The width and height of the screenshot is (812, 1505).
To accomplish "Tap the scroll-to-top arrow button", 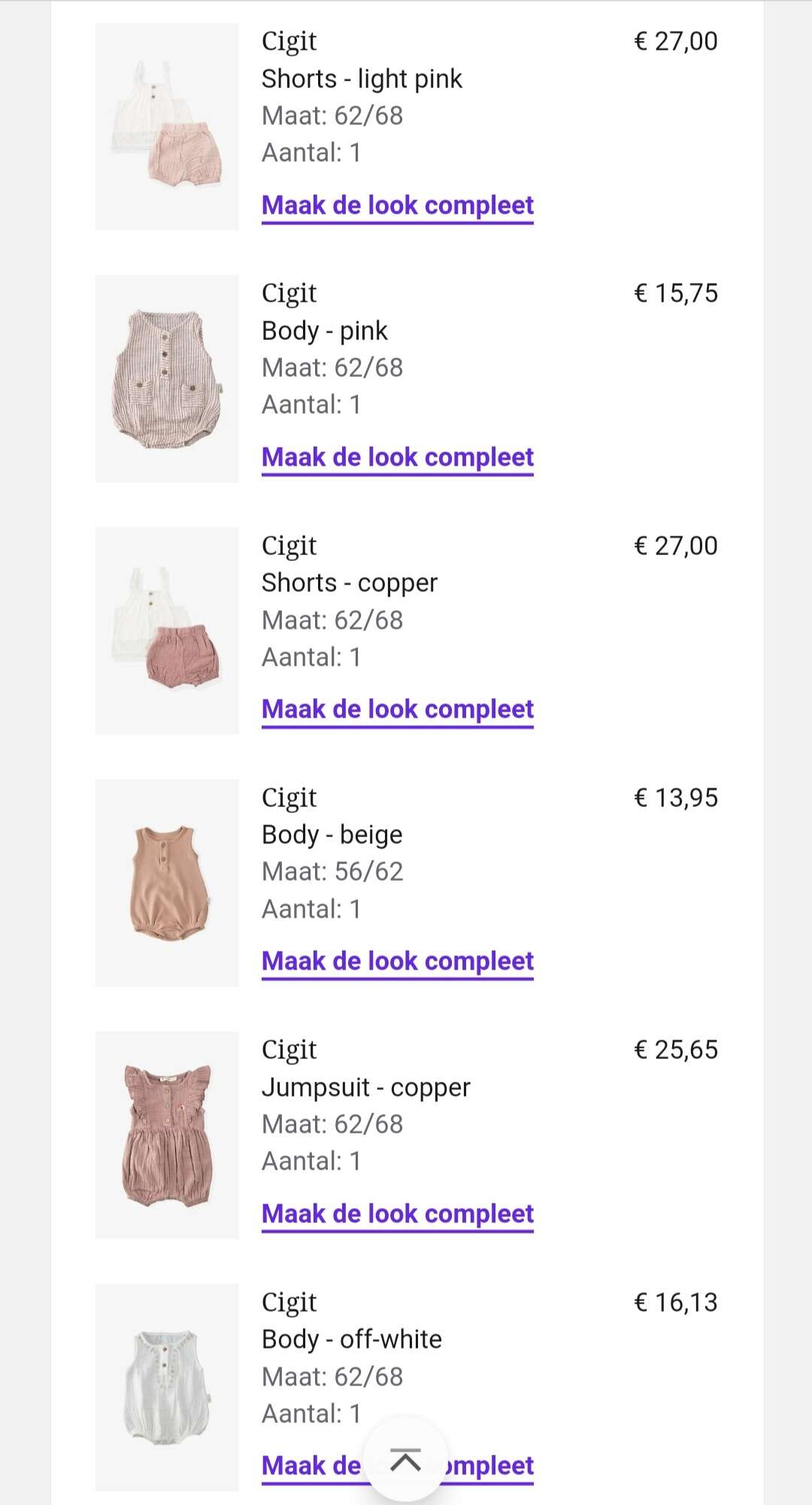I will 406,1461.
